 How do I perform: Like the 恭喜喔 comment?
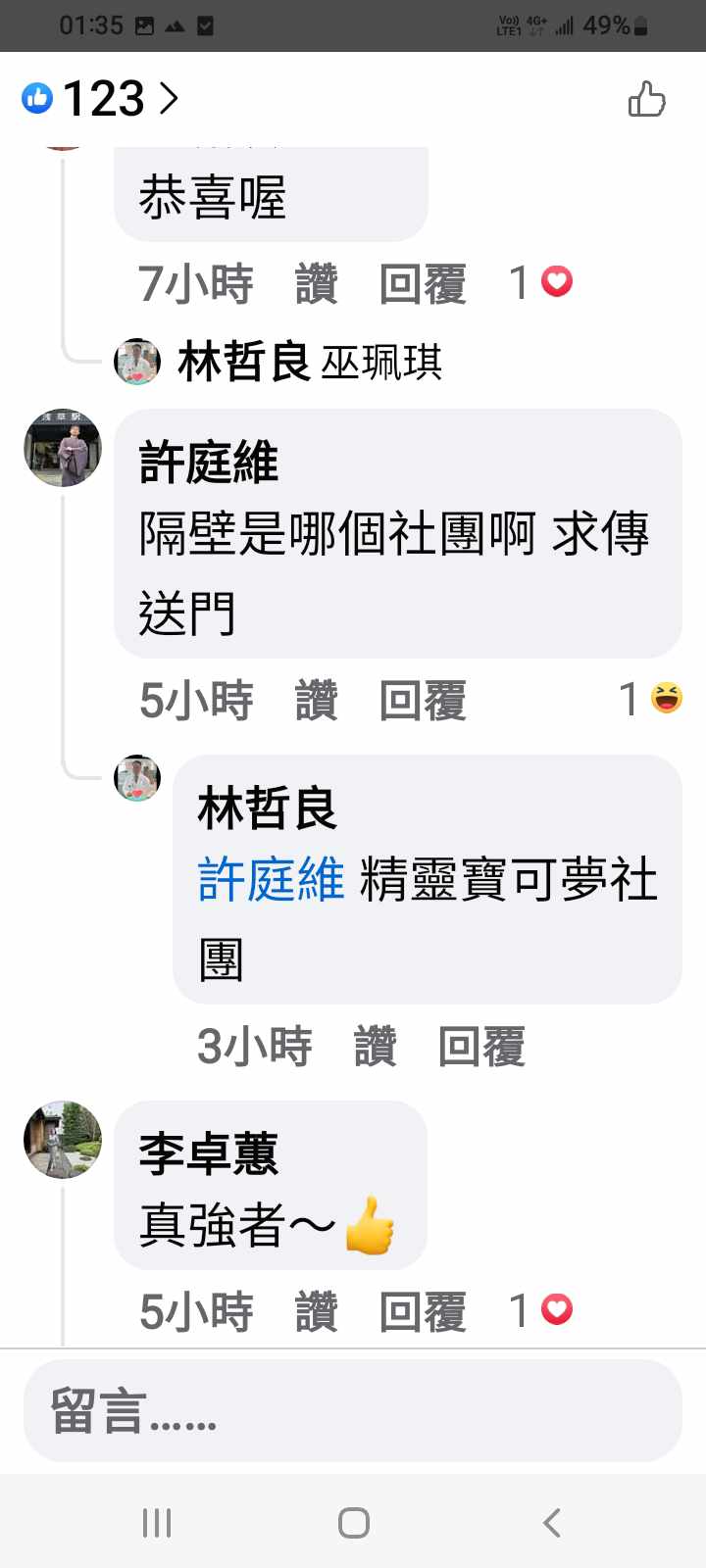316,284
